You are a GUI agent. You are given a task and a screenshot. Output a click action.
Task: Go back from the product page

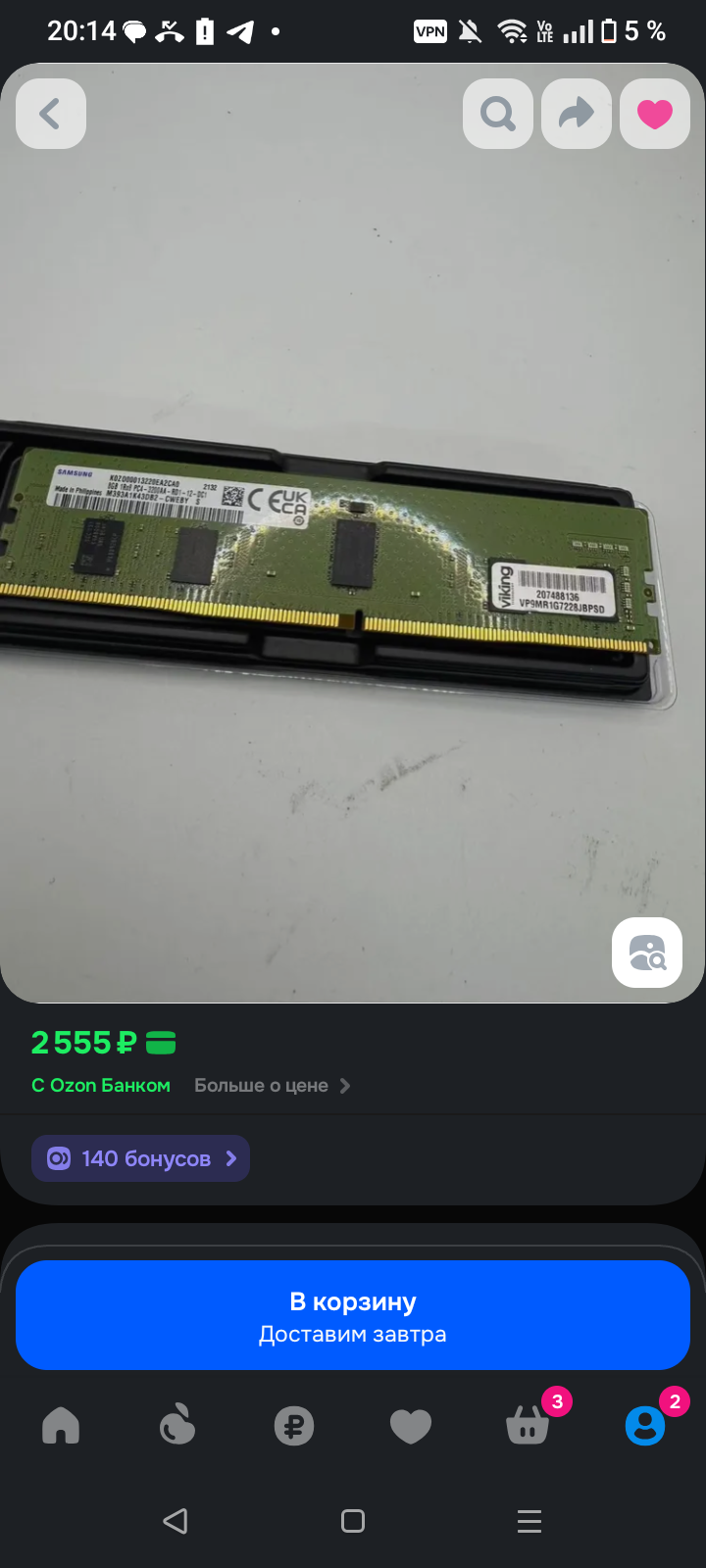click(51, 114)
